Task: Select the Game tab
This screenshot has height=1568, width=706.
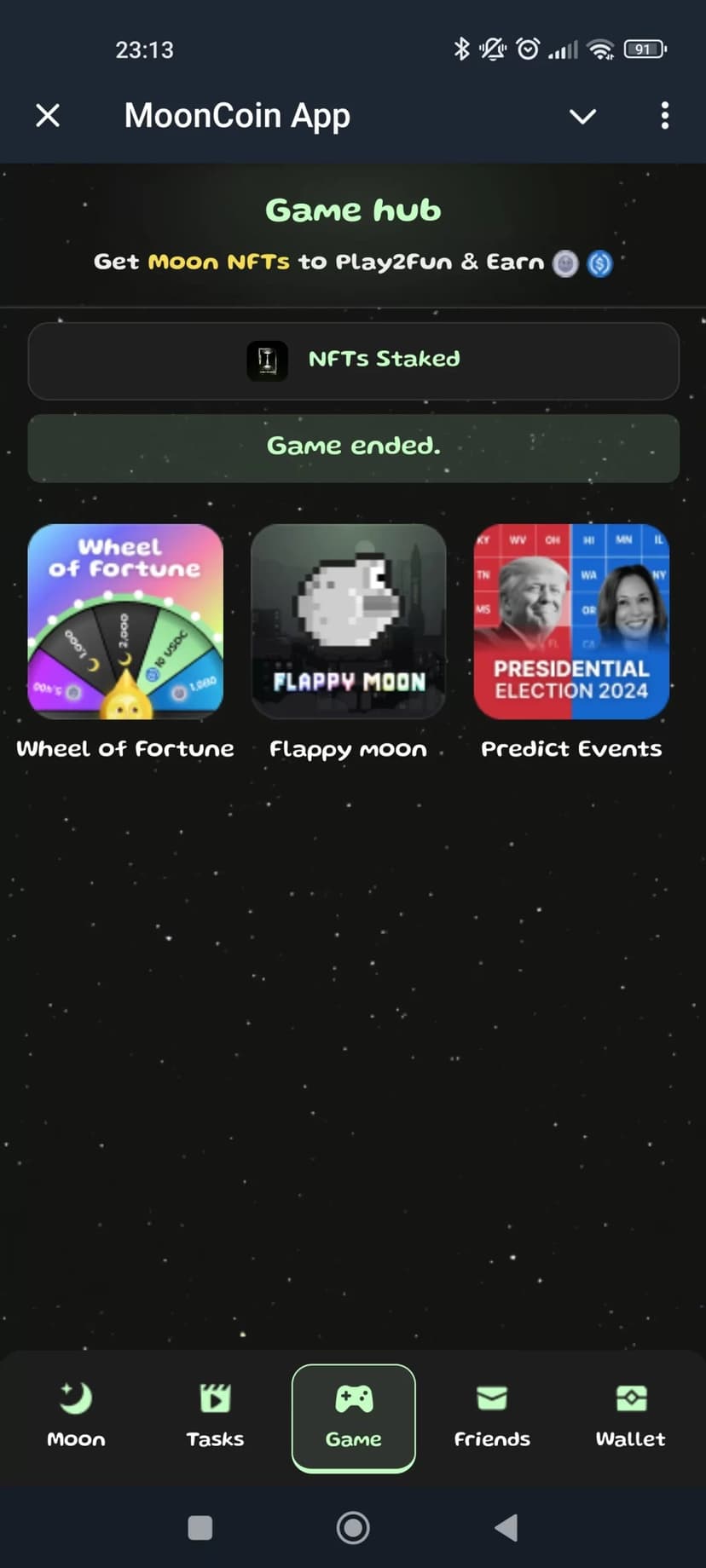Action: [353, 1417]
